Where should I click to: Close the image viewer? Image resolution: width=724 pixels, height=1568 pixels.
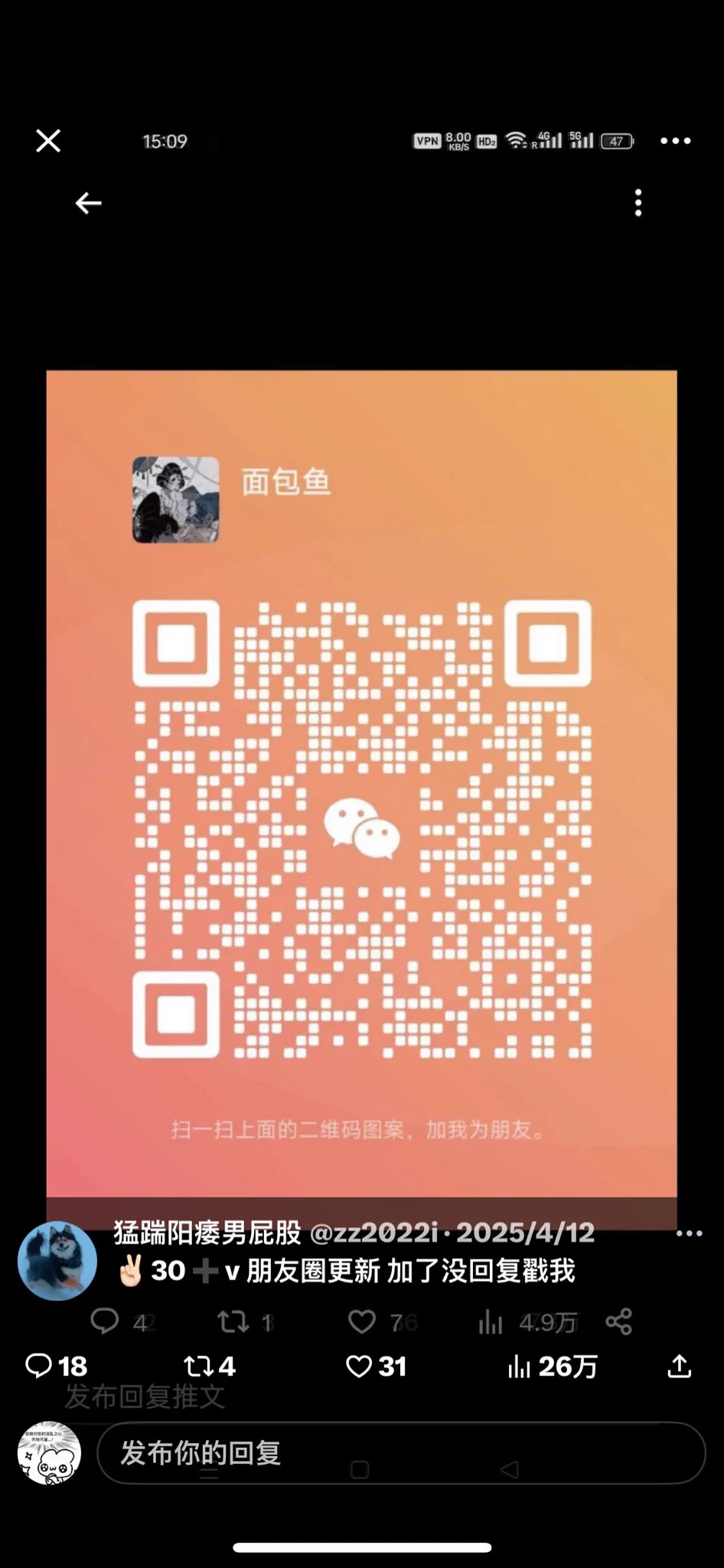pos(48,141)
